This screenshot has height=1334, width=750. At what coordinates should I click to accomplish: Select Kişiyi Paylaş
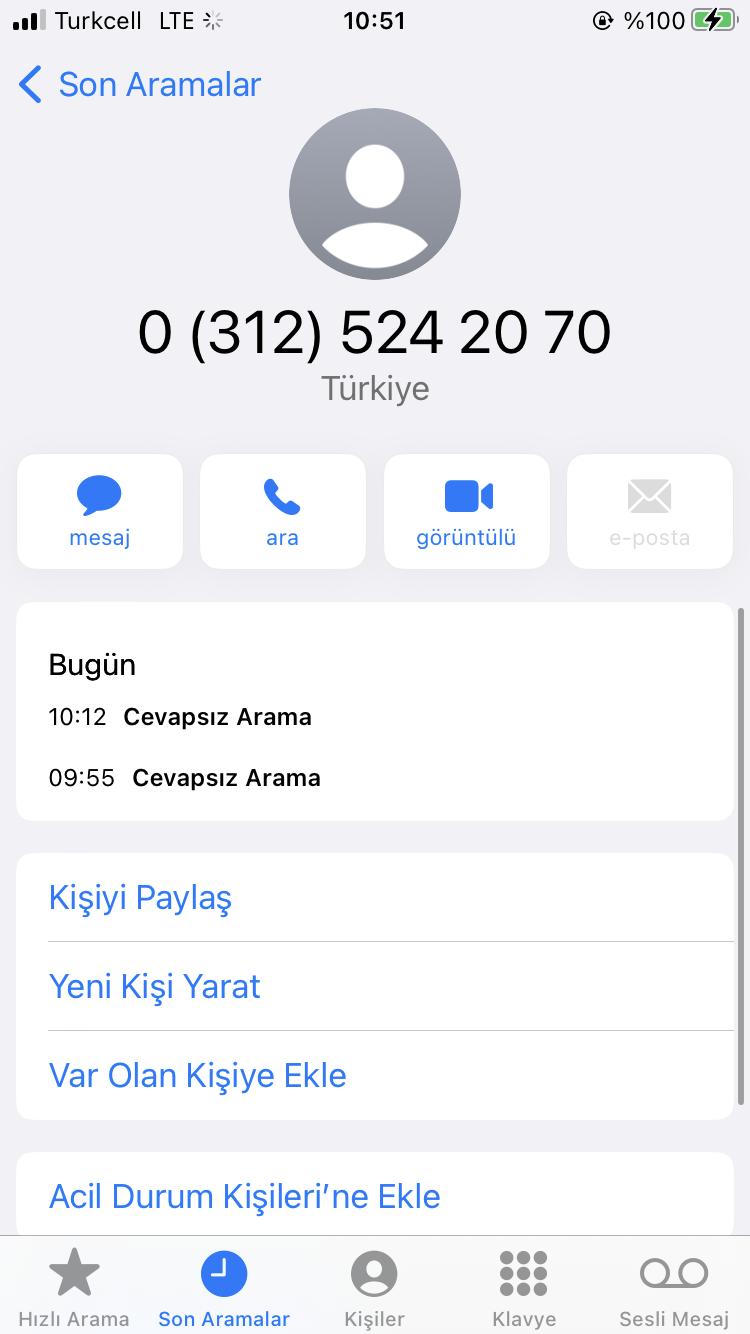(140, 898)
